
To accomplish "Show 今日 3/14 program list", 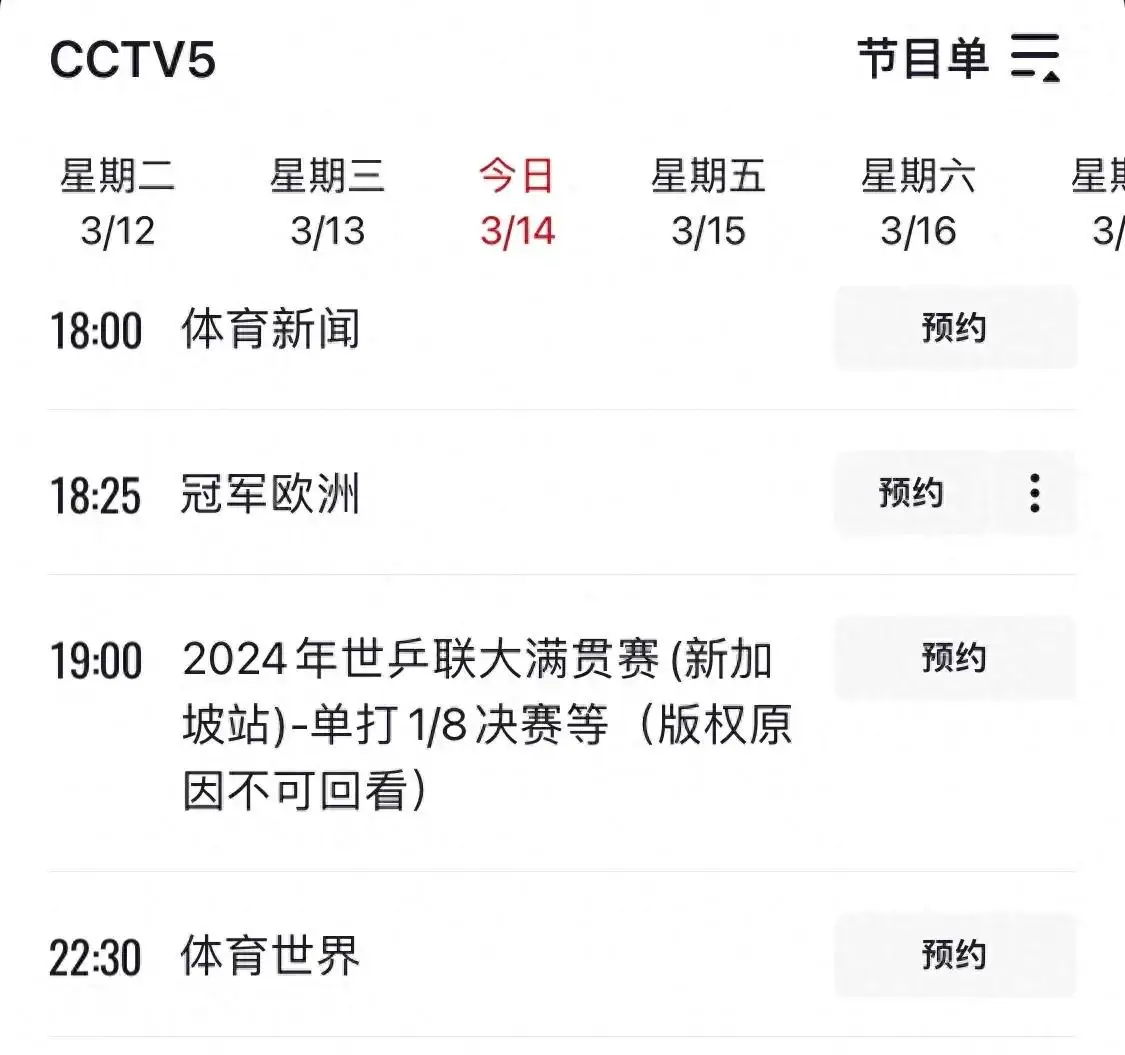I will point(517,204).
